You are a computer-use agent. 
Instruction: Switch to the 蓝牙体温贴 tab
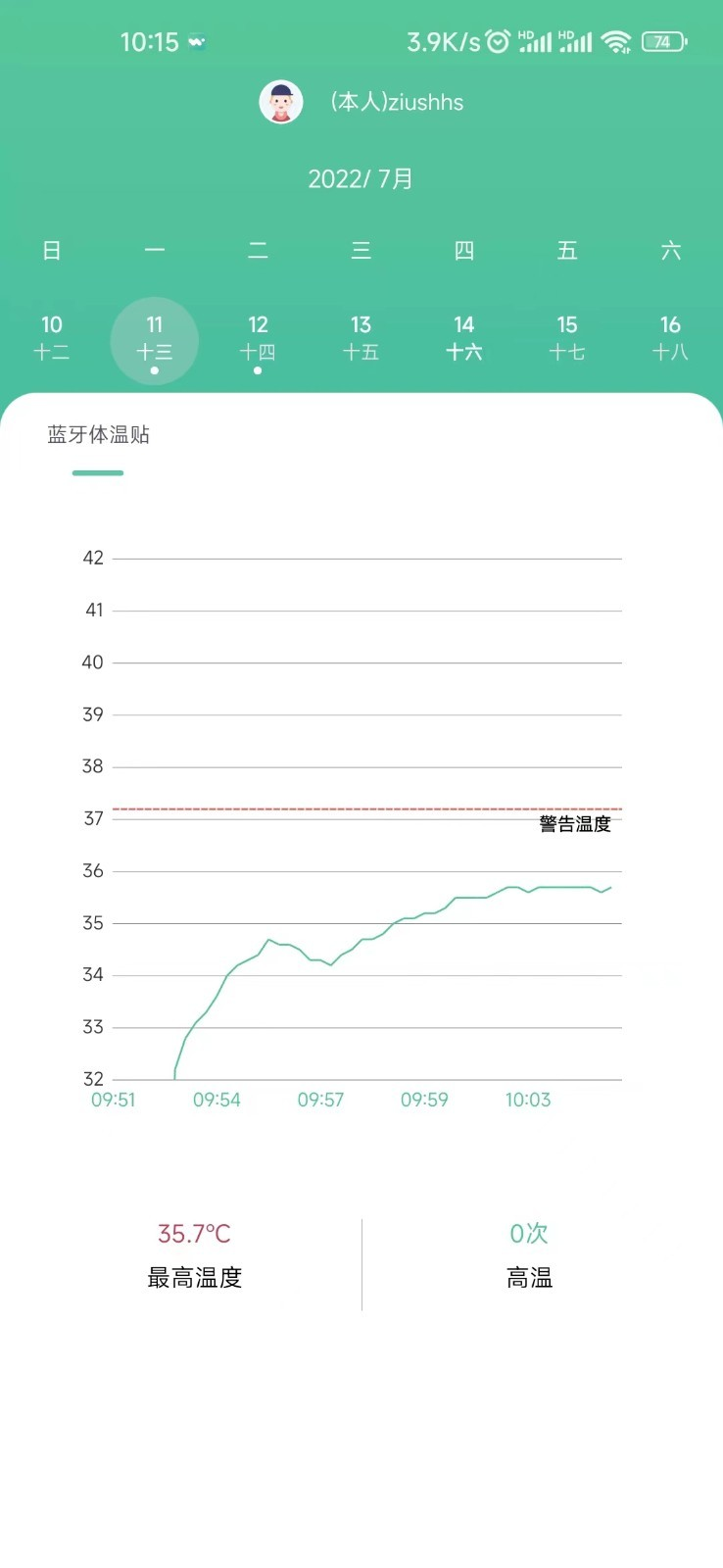tap(98, 435)
